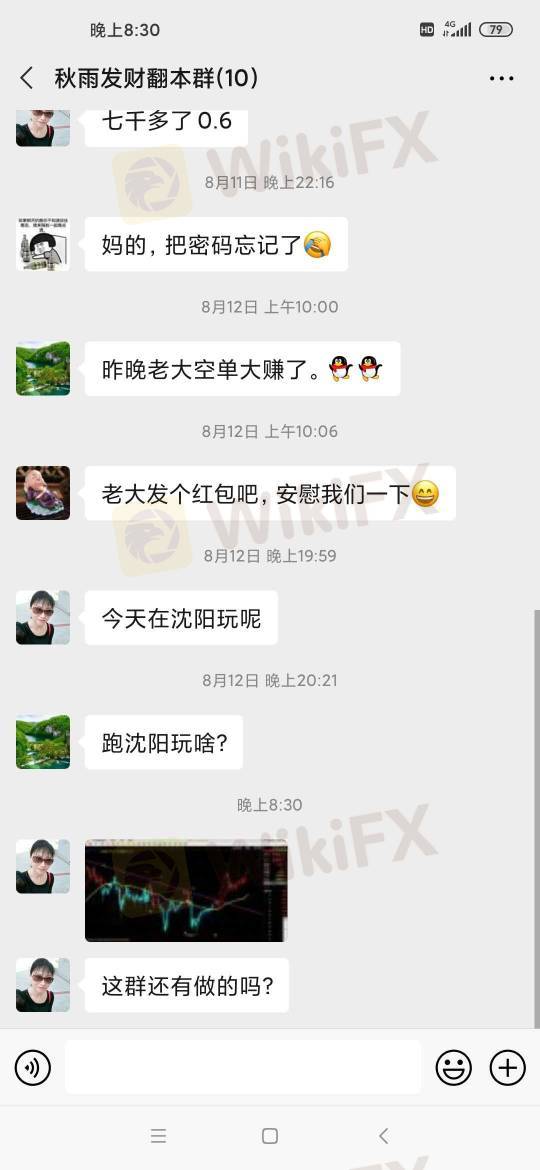This screenshot has height=1170, width=540.
Task: Switch to voice message input
Action: pos(33,1068)
